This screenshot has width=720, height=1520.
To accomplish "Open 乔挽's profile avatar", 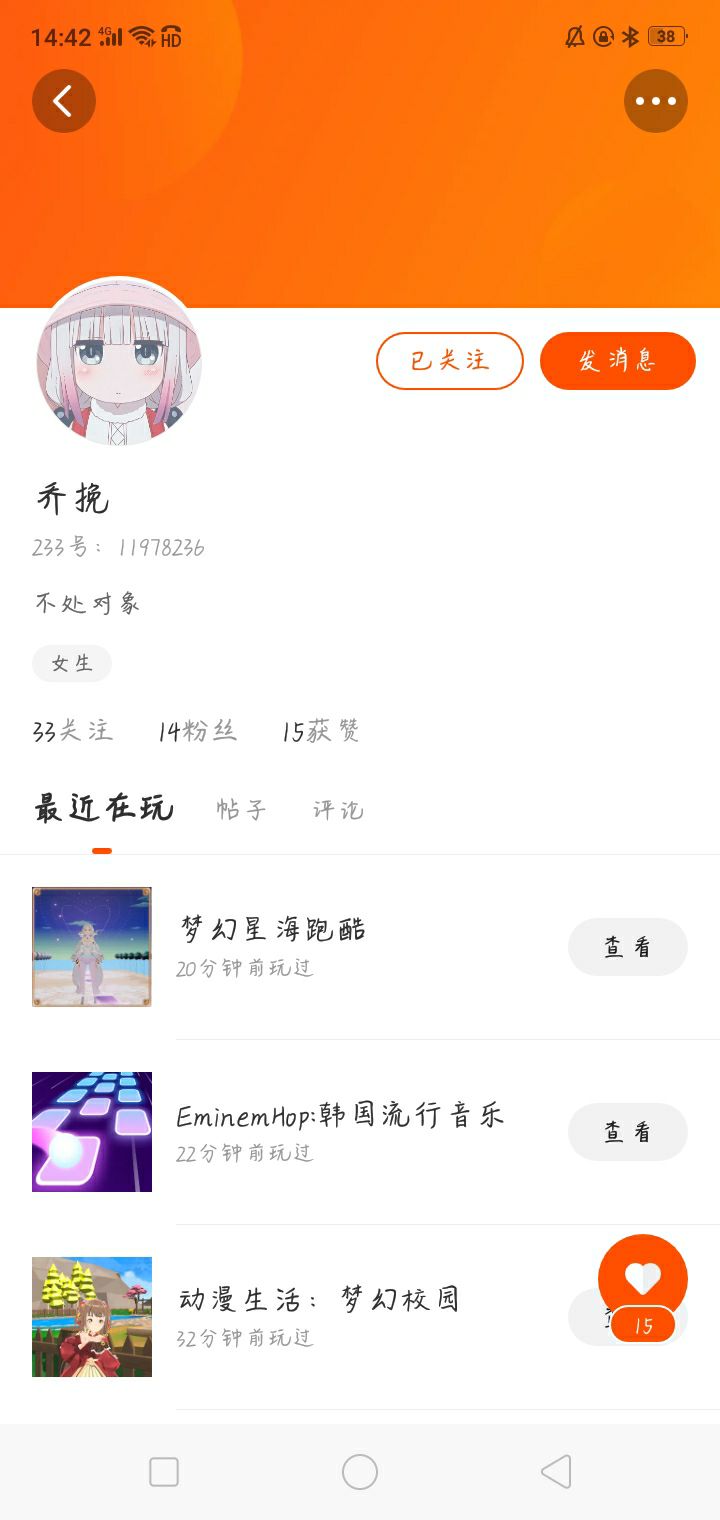I will [119, 362].
